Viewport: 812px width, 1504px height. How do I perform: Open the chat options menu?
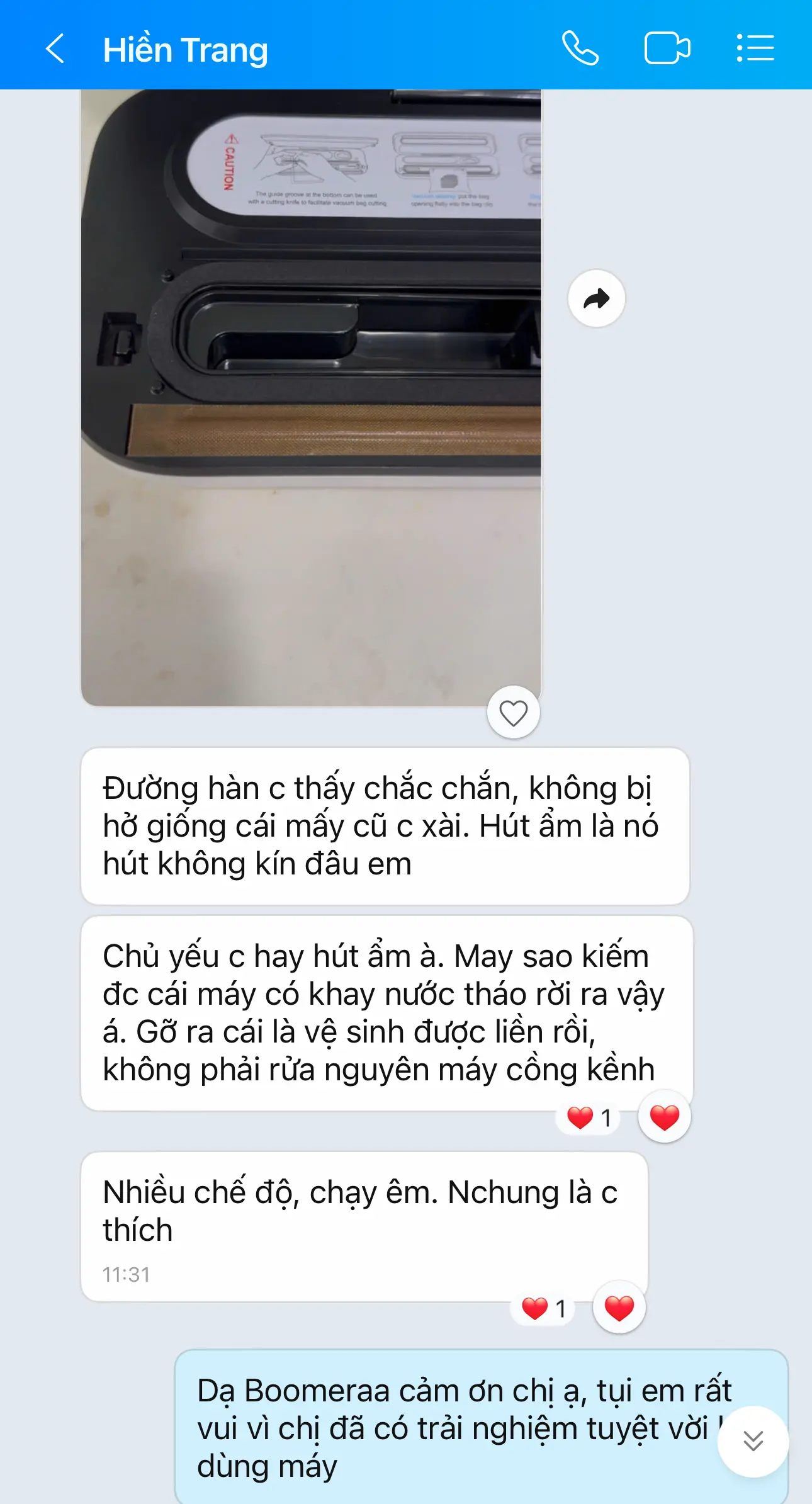point(755,48)
